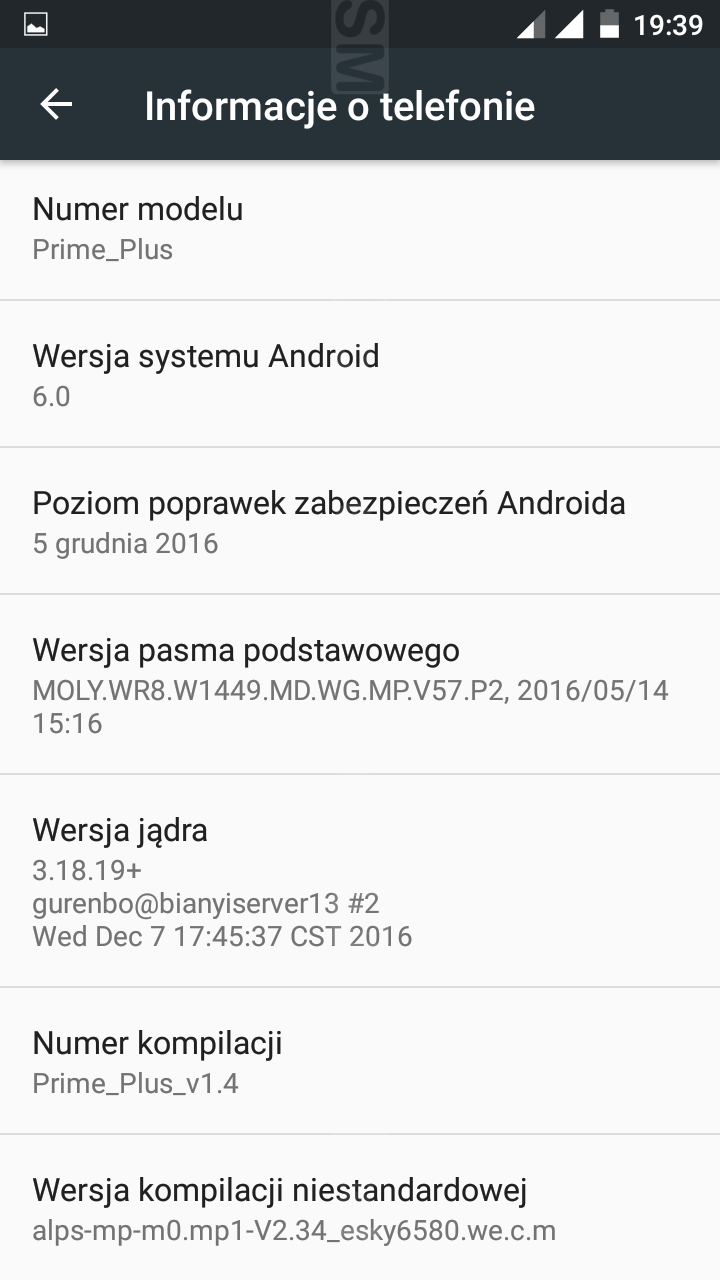Screen dimensions: 720x1280
Task: Tap Wersja kompilacji niestandardowej row
Action: (x=360, y=1208)
